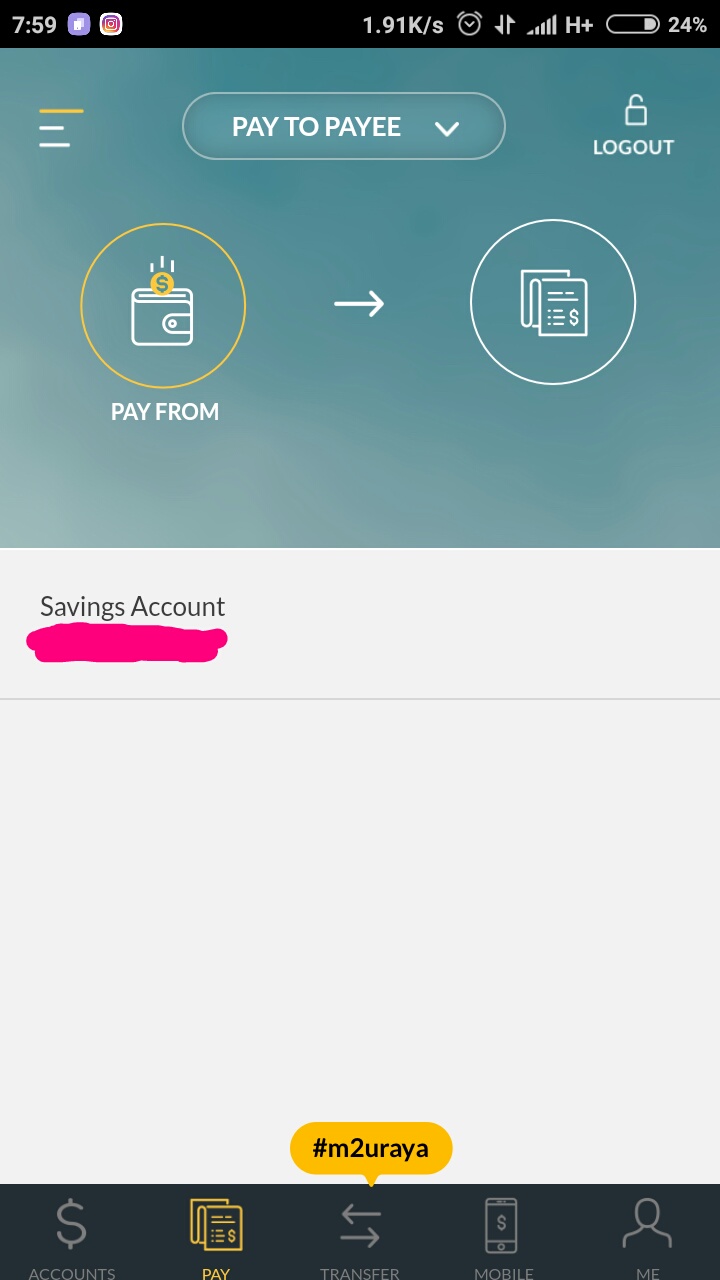Image resolution: width=720 pixels, height=1280 pixels.
Task: Expand the Pay To Payee dropdown
Action: pos(343,127)
